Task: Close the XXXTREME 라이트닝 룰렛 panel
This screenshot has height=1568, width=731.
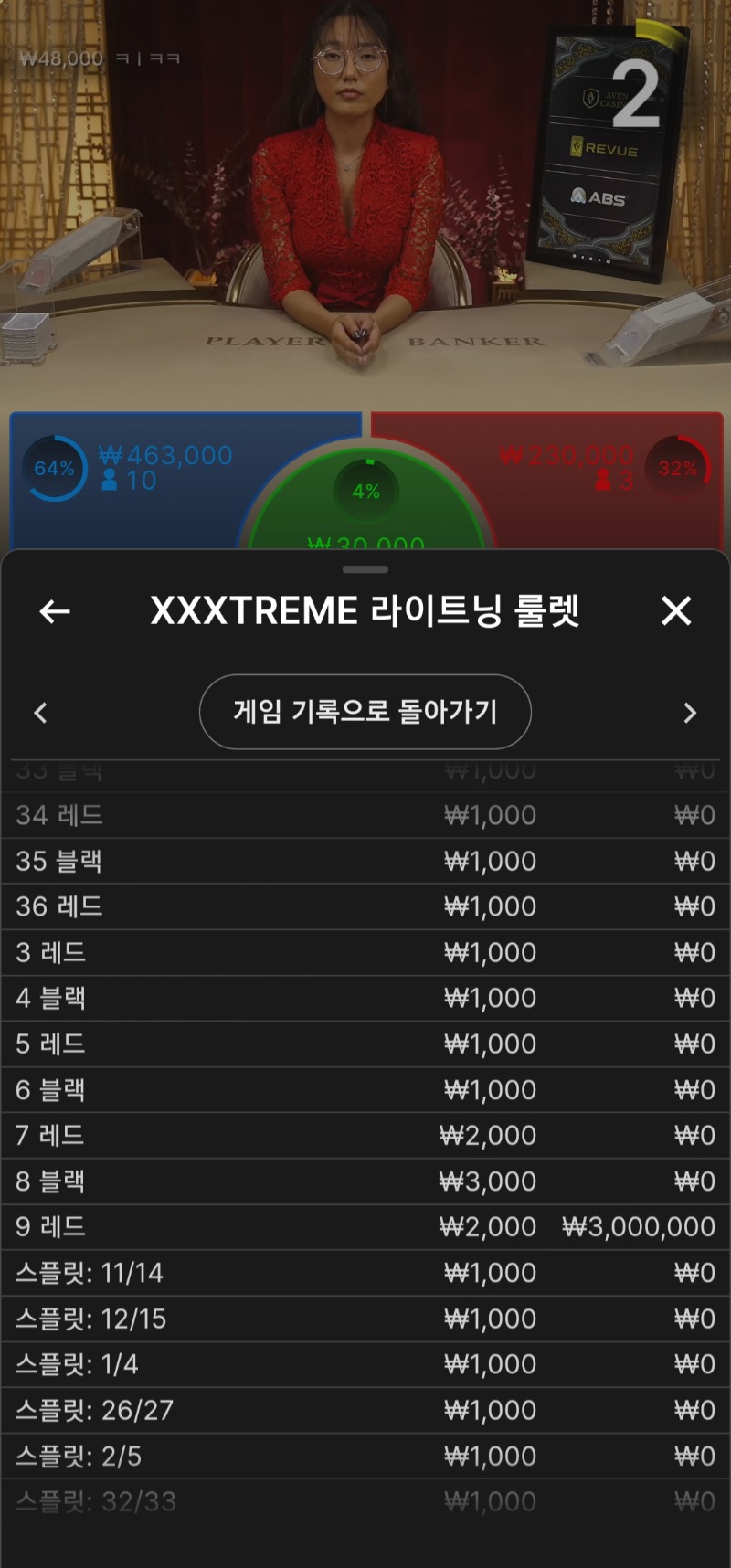Action: click(675, 610)
